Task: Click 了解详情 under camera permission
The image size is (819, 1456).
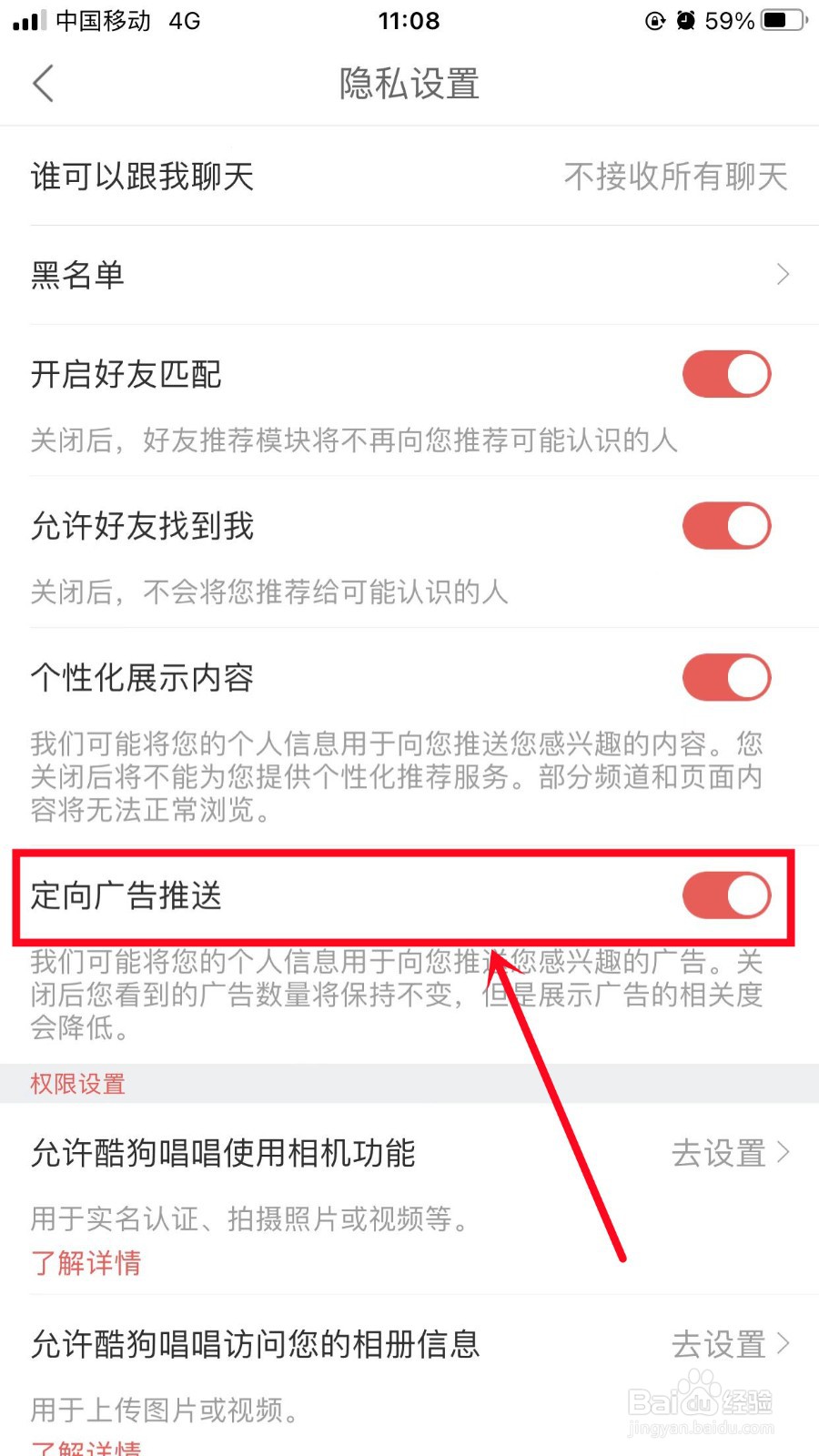Action: coord(85,1262)
